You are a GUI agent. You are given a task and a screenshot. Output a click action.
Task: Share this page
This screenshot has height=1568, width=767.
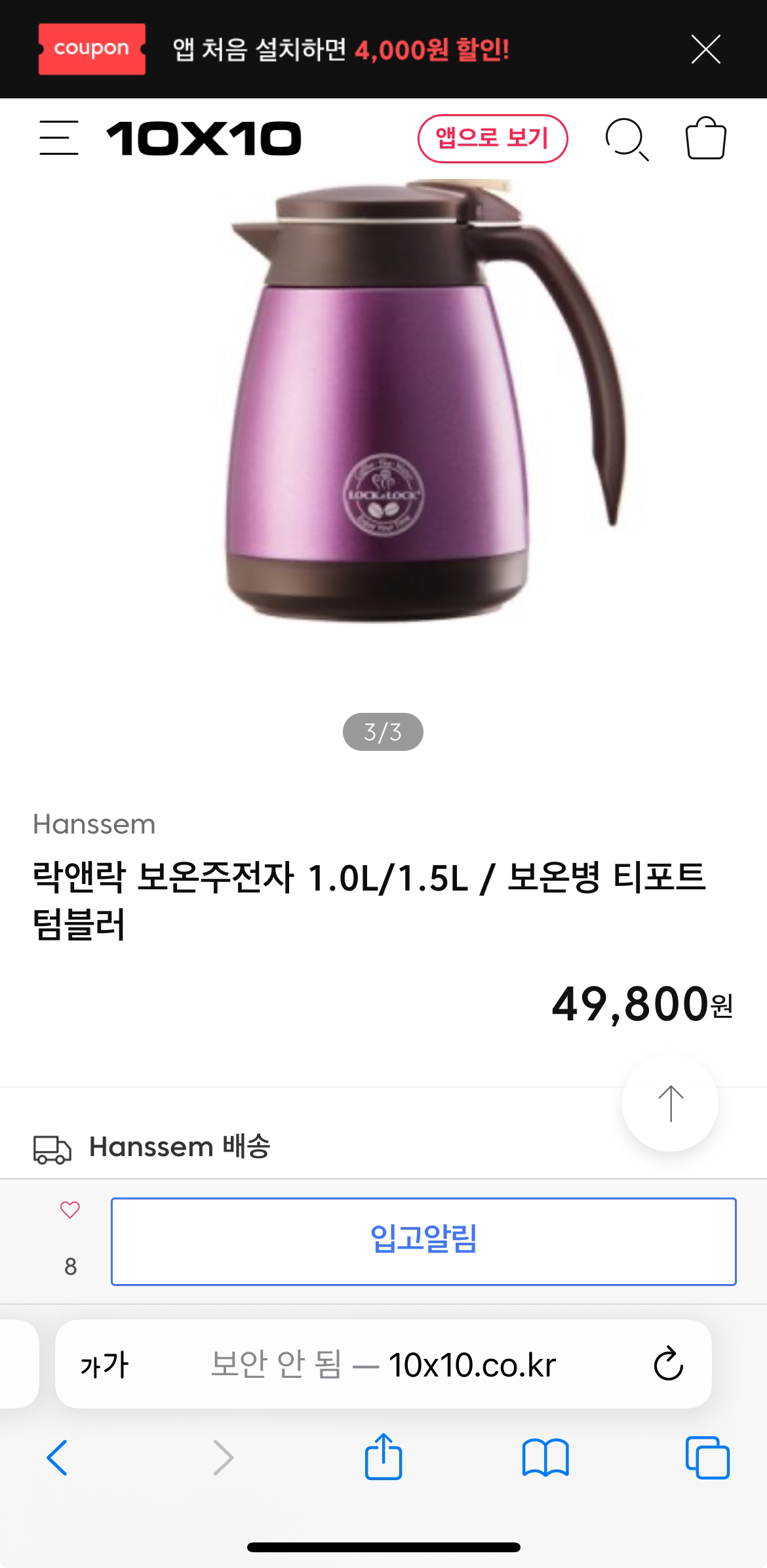[x=383, y=1457]
